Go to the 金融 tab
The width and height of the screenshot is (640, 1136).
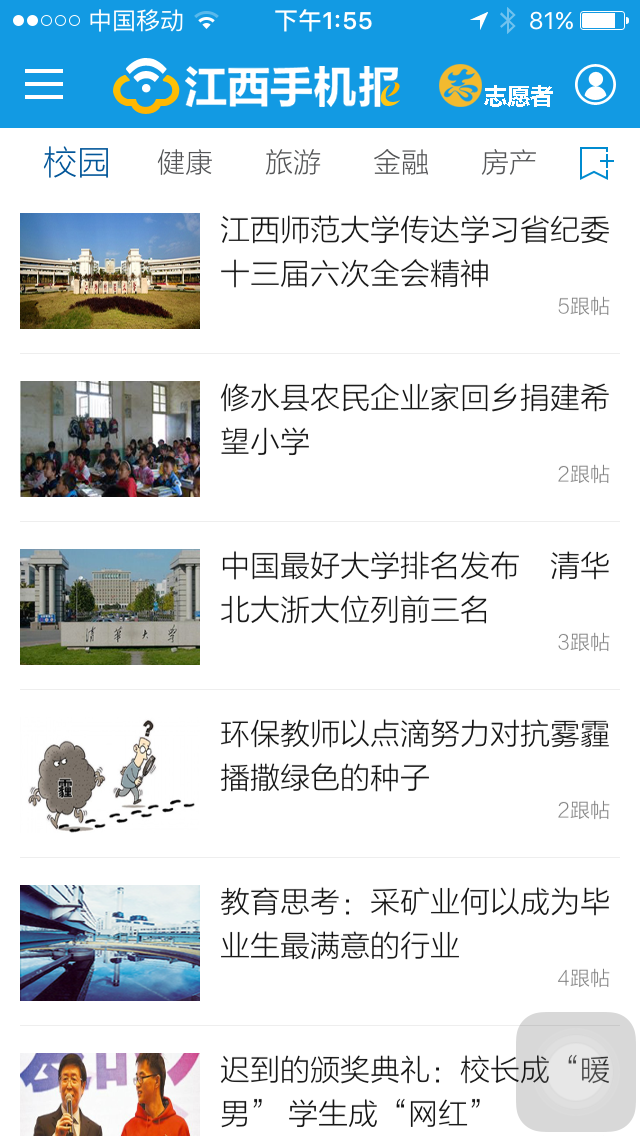[401, 162]
